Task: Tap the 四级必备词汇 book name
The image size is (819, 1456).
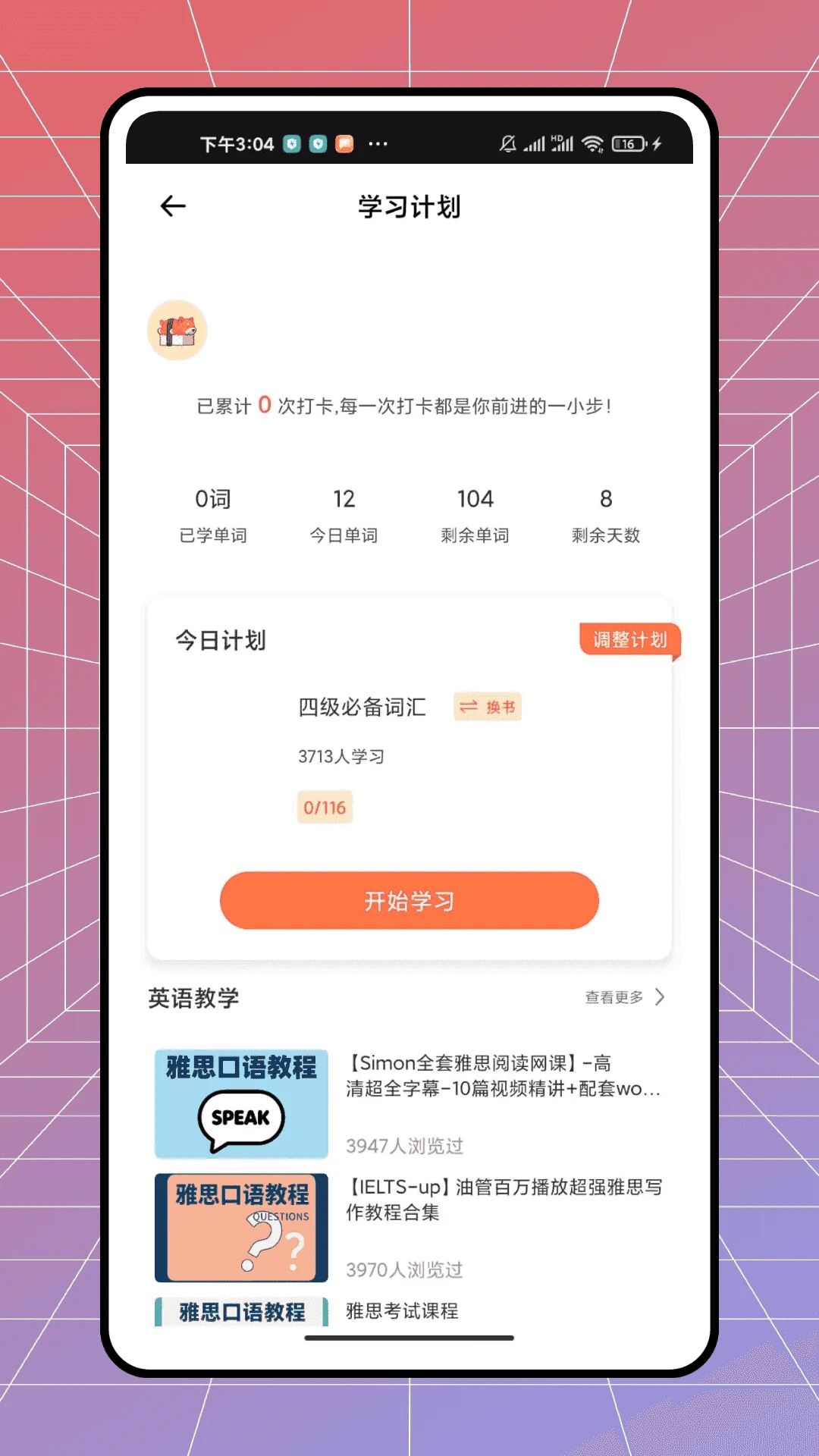Action: coord(362,707)
